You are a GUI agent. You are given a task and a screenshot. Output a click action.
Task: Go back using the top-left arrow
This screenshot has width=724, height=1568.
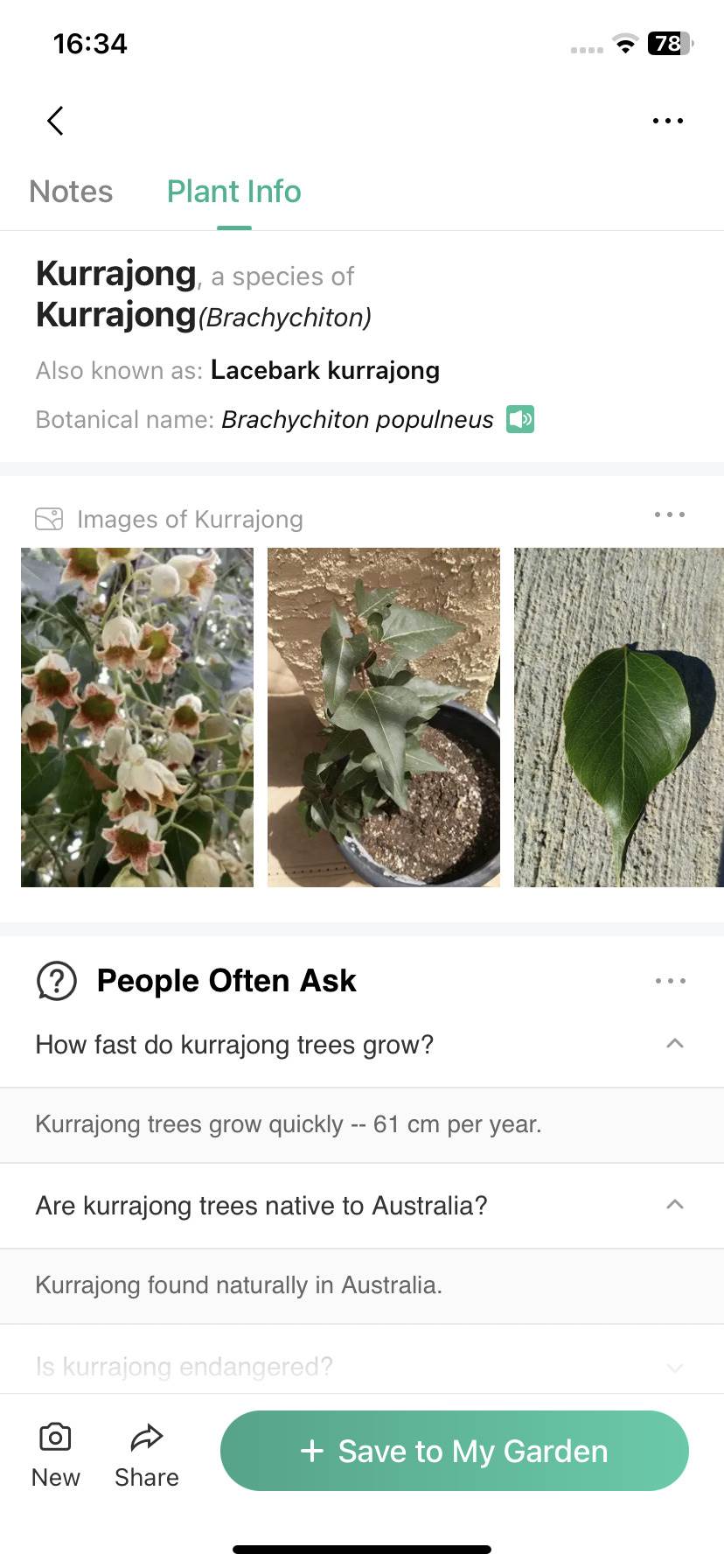pyautogui.click(x=56, y=121)
